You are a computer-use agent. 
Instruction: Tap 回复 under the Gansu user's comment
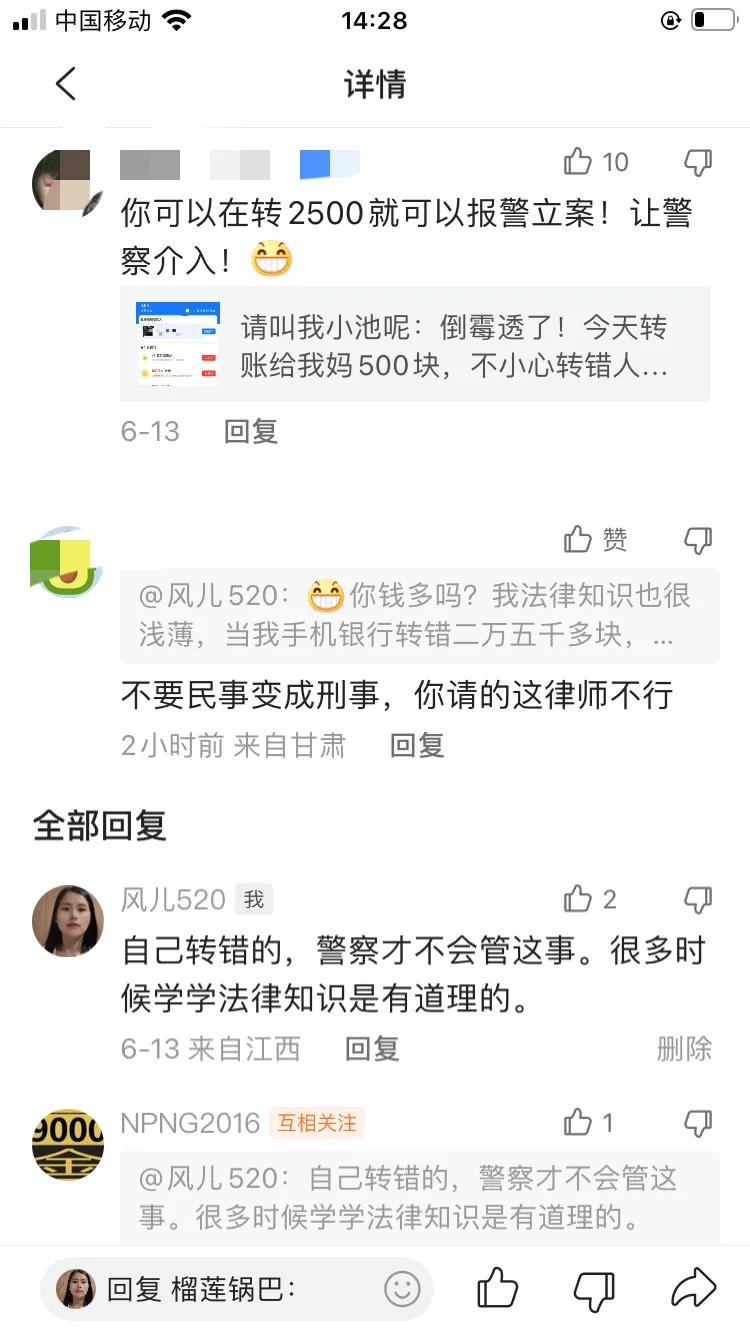click(417, 744)
